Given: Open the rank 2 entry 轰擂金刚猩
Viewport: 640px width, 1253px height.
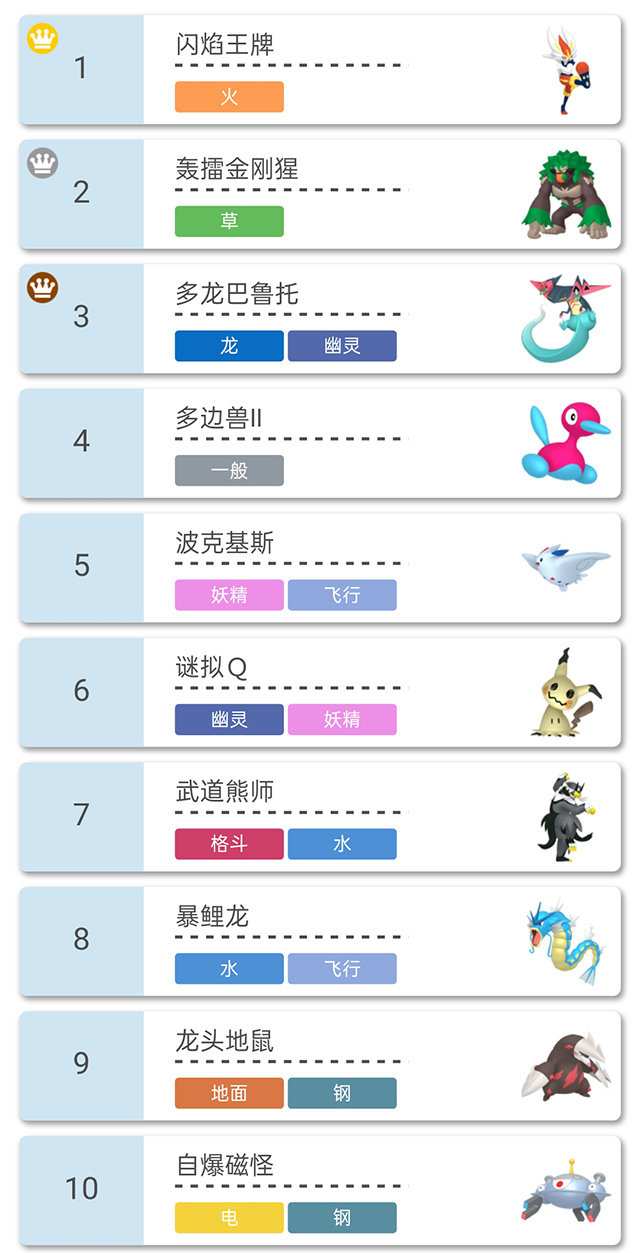Looking at the screenshot, I should pyautogui.click(x=320, y=193).
